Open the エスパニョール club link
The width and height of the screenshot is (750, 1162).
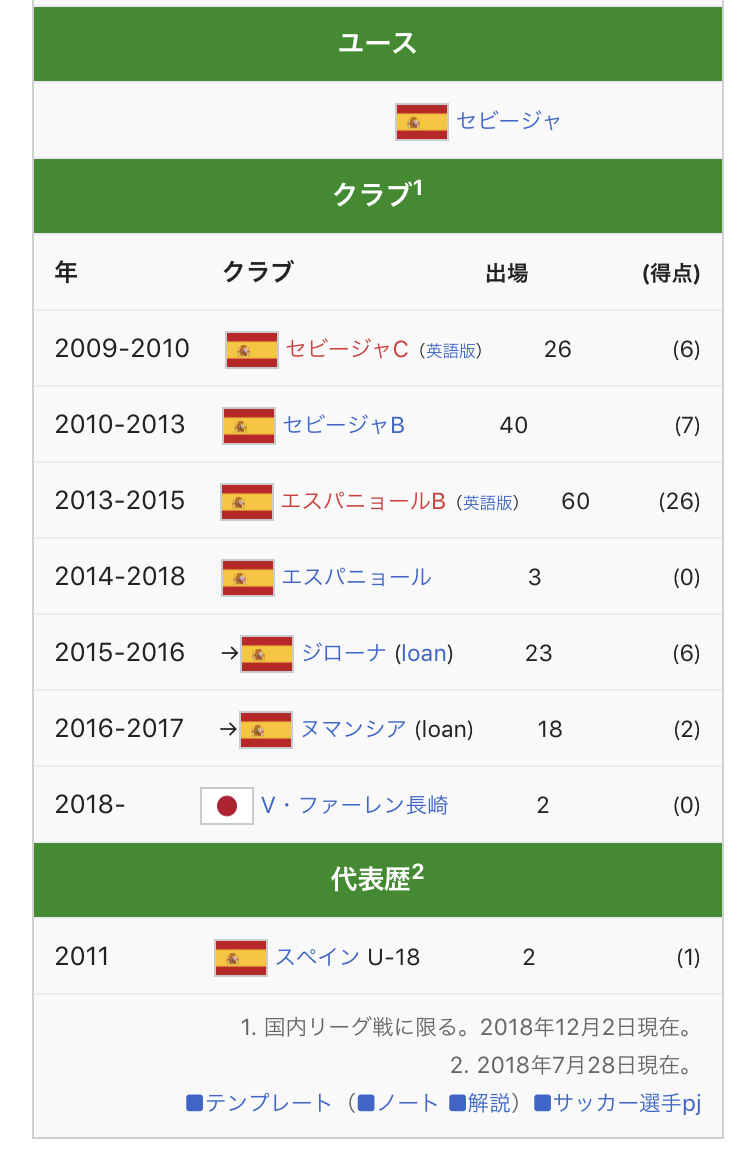pos(356,577)
